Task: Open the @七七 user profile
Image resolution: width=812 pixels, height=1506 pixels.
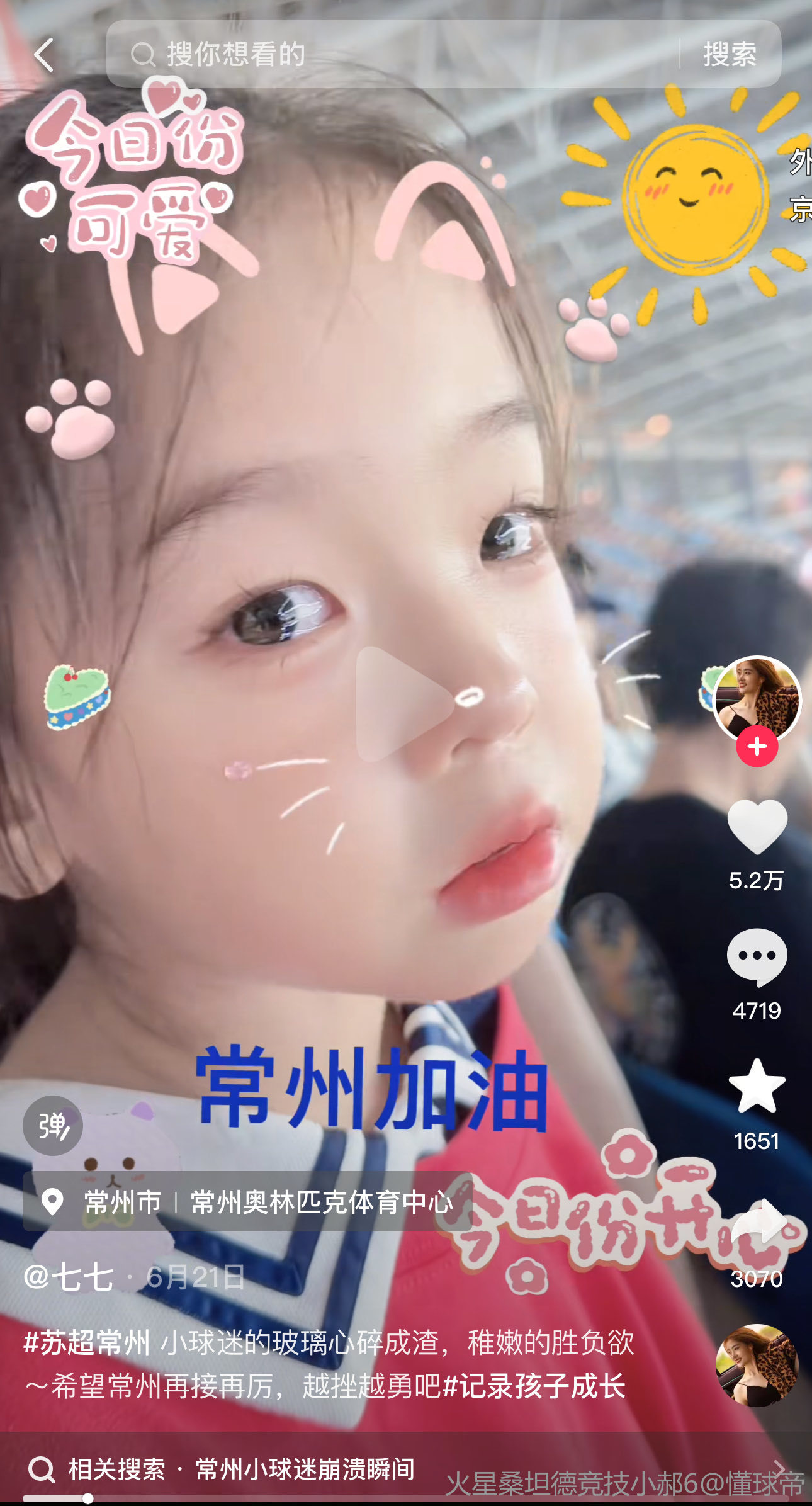Action: point(69,1277)
